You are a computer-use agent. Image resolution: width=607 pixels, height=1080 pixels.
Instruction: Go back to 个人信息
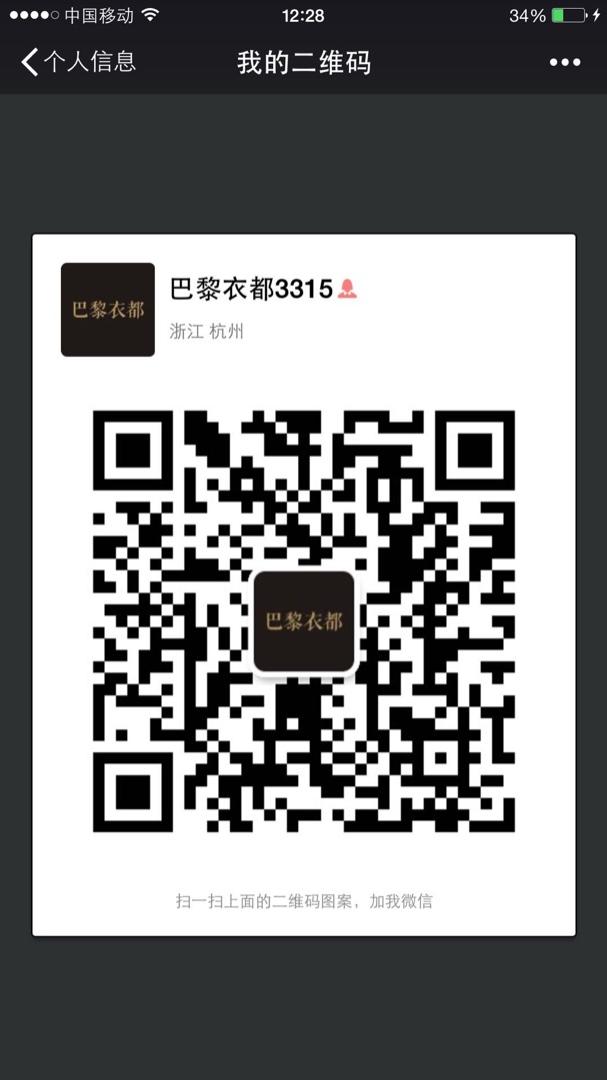pos(78,62)
